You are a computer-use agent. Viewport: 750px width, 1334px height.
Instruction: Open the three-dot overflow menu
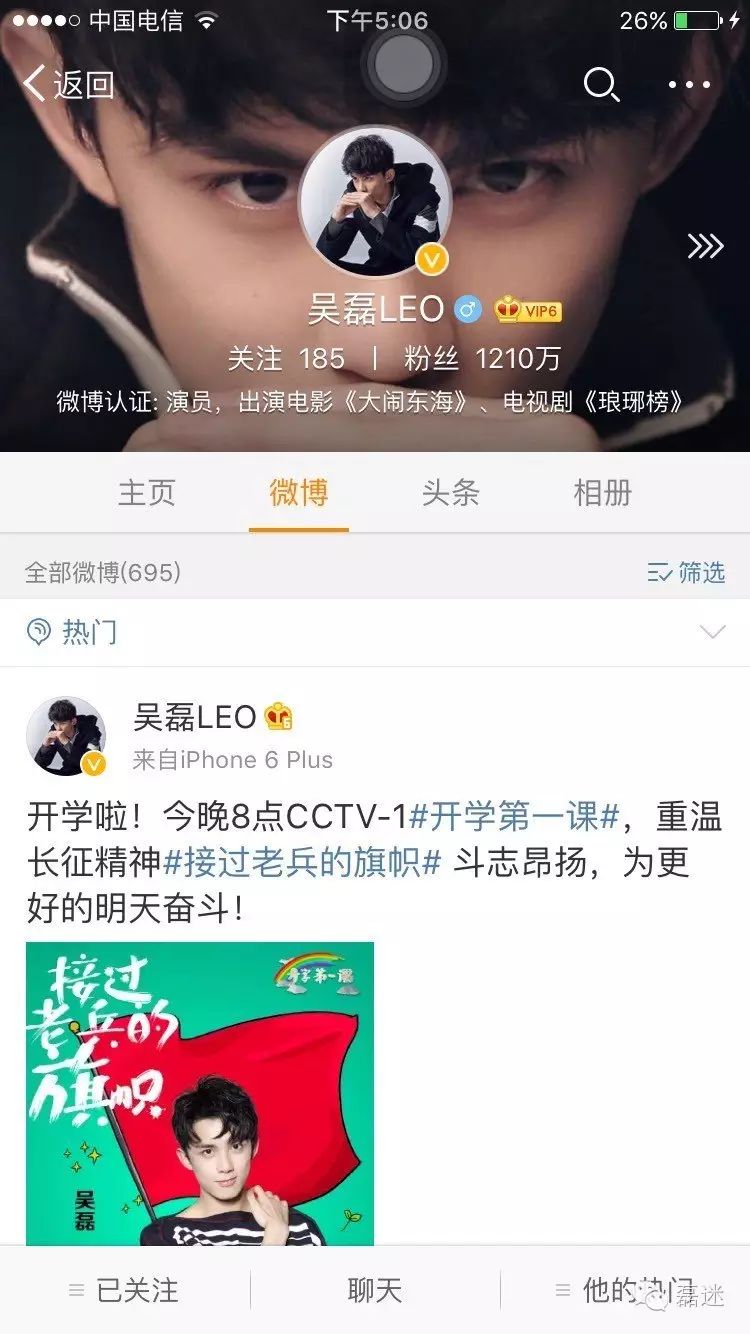(x=689, y=85)
